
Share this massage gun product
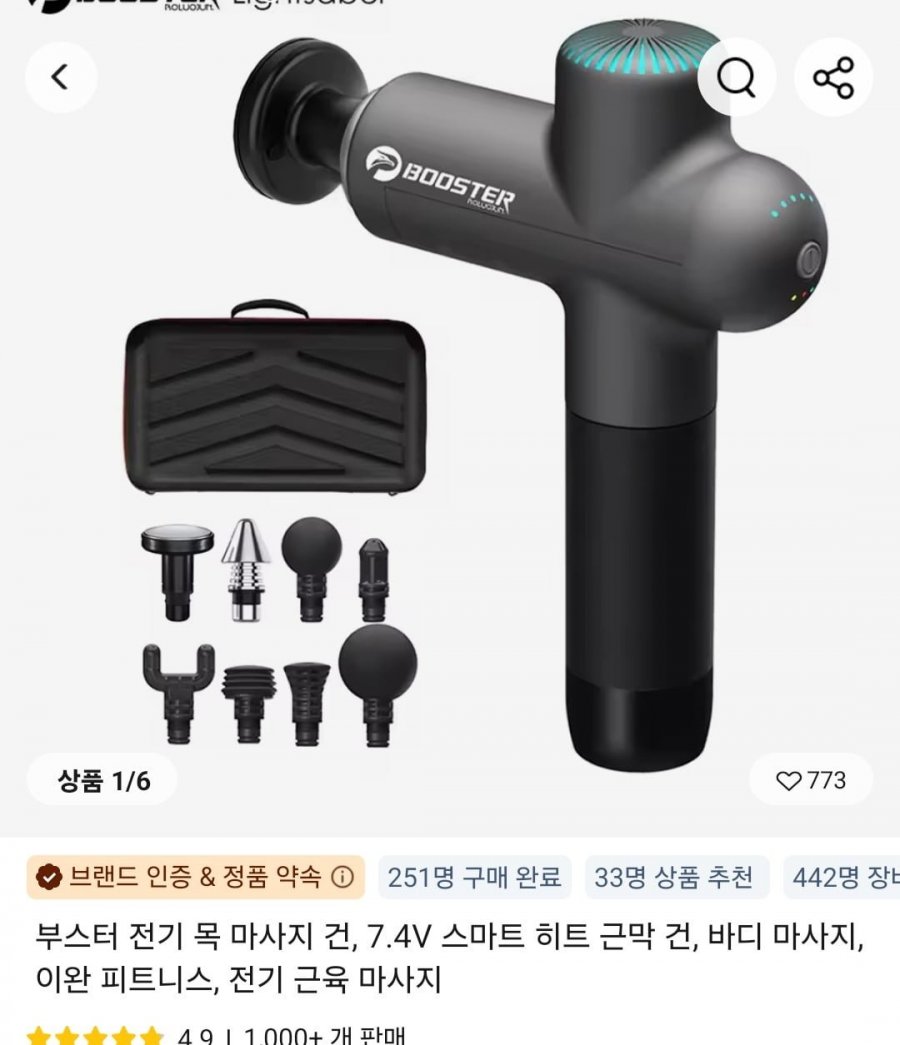[833, 77]
